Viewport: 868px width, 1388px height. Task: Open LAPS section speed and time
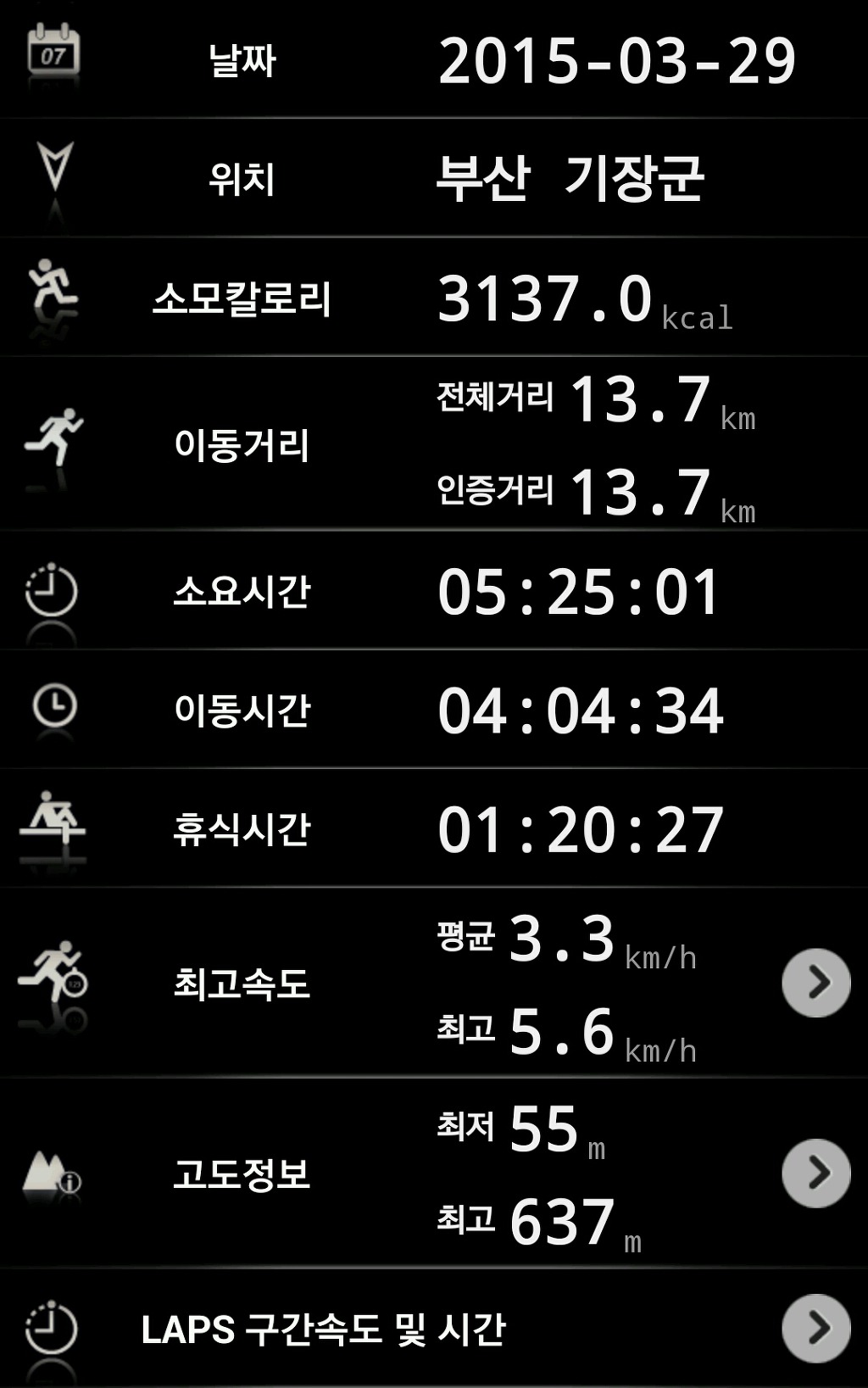(815, 1328)
